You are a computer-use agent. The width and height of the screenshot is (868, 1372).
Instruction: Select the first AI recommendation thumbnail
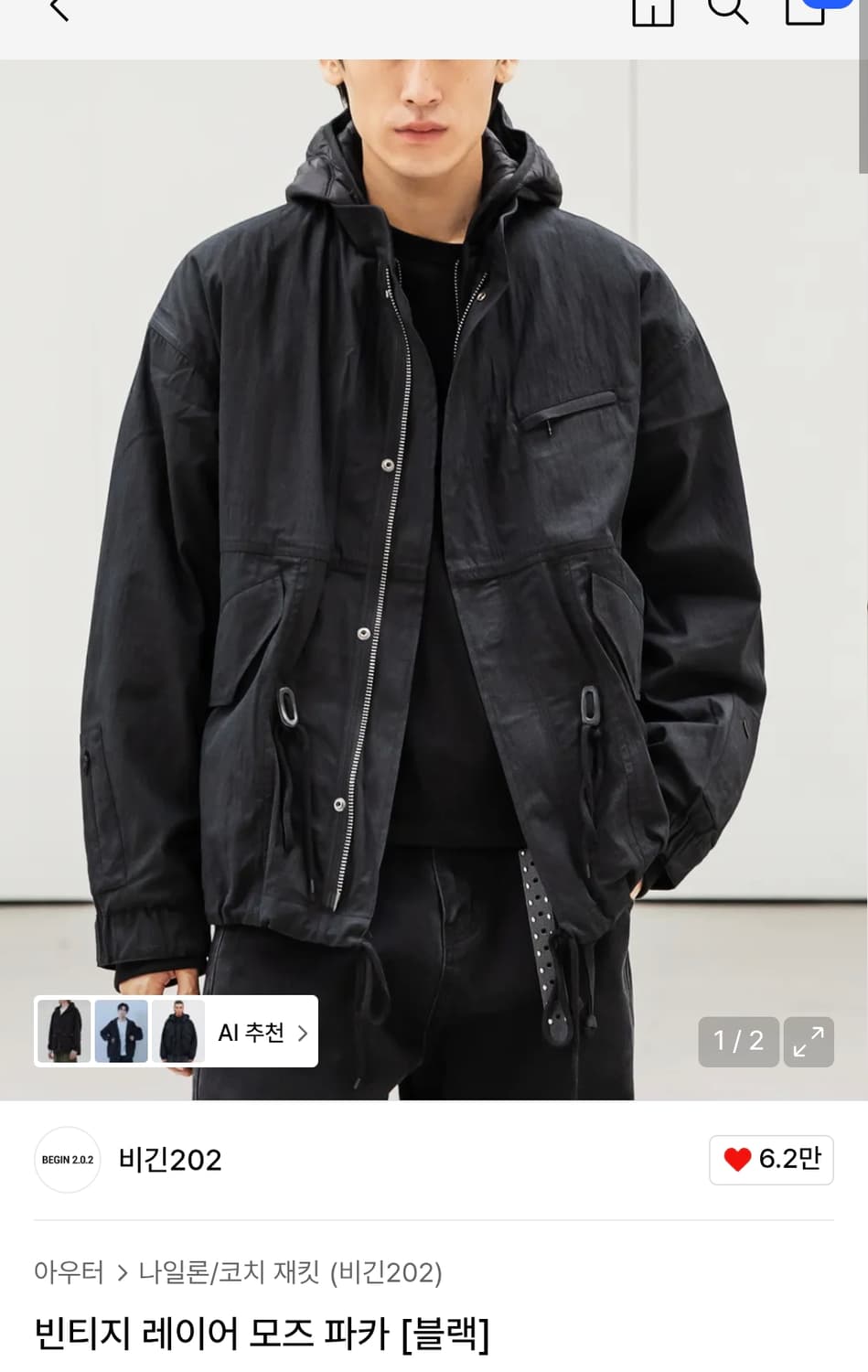pos(62,1031)
